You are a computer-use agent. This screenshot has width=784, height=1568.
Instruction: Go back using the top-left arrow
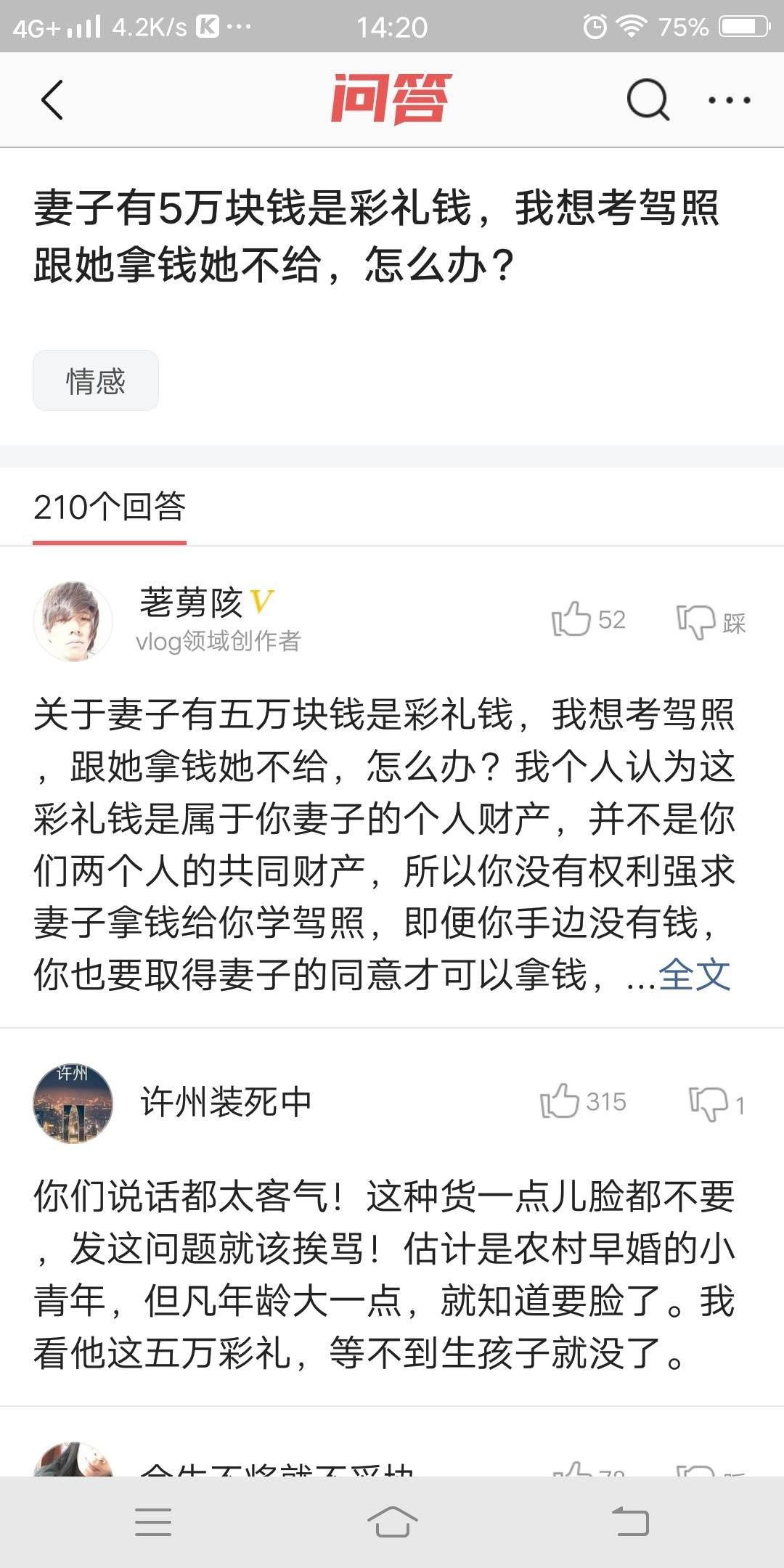click(x=52, y=100)
